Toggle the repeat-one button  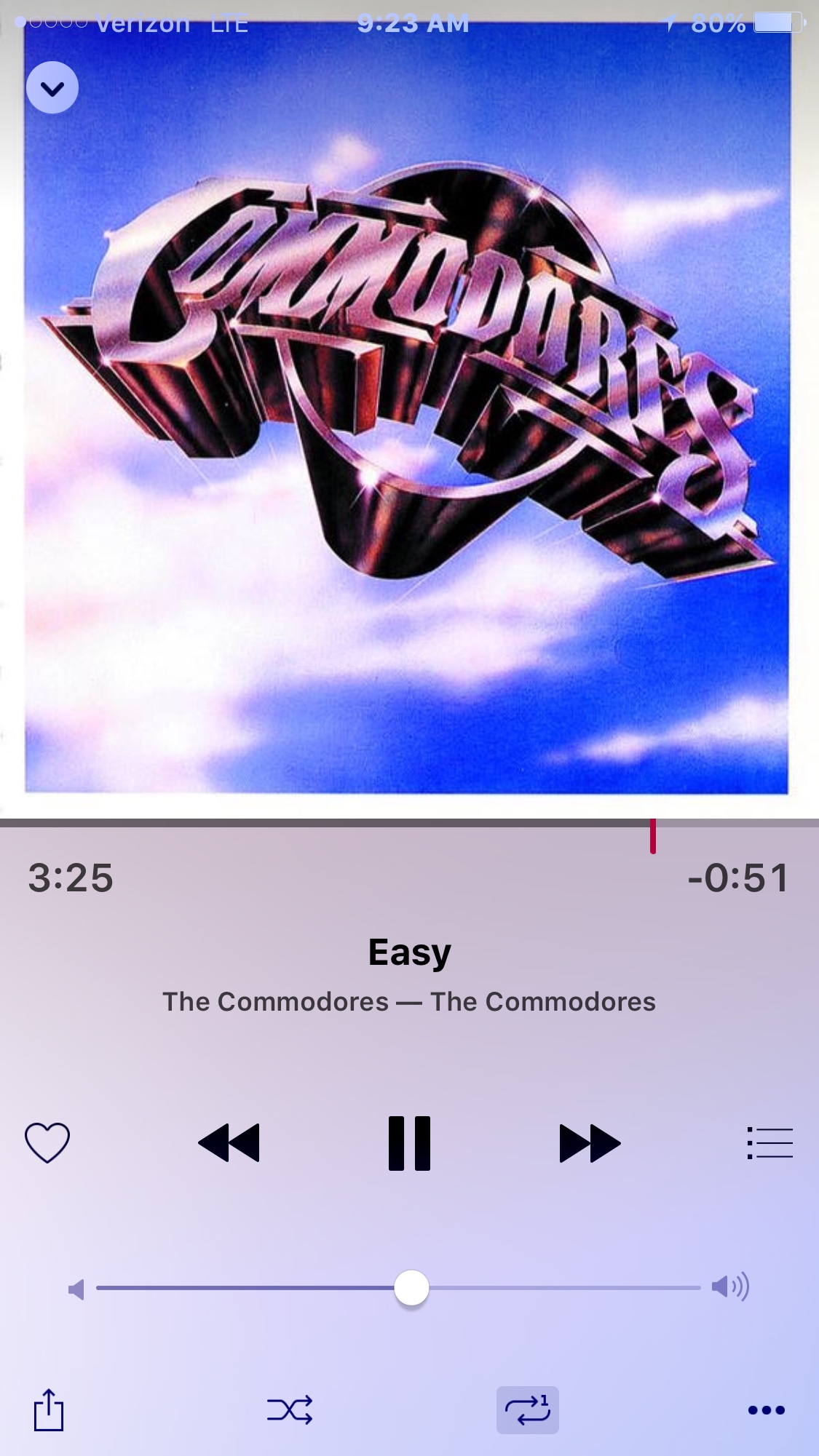pos(528,1409)
